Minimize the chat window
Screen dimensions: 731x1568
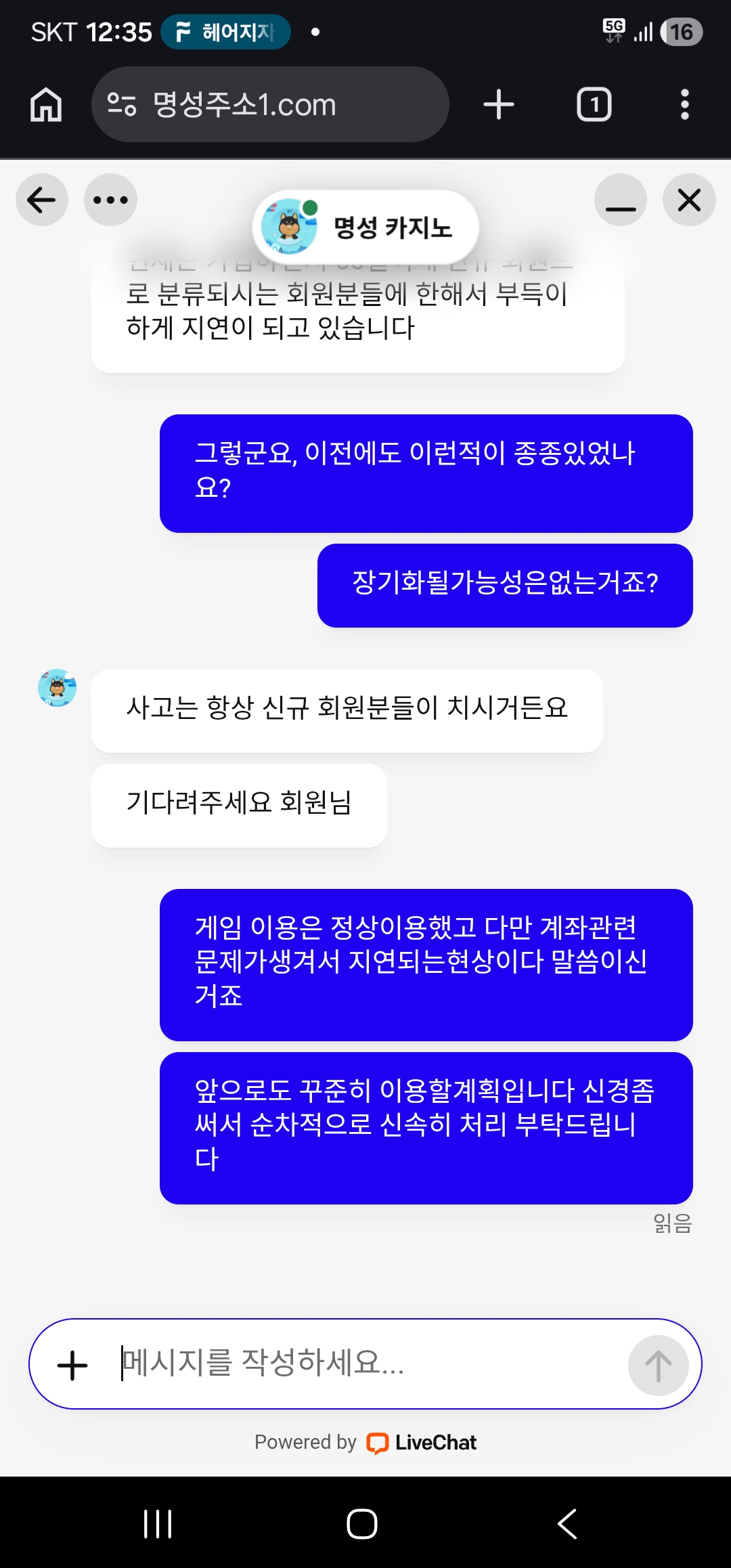620,200
